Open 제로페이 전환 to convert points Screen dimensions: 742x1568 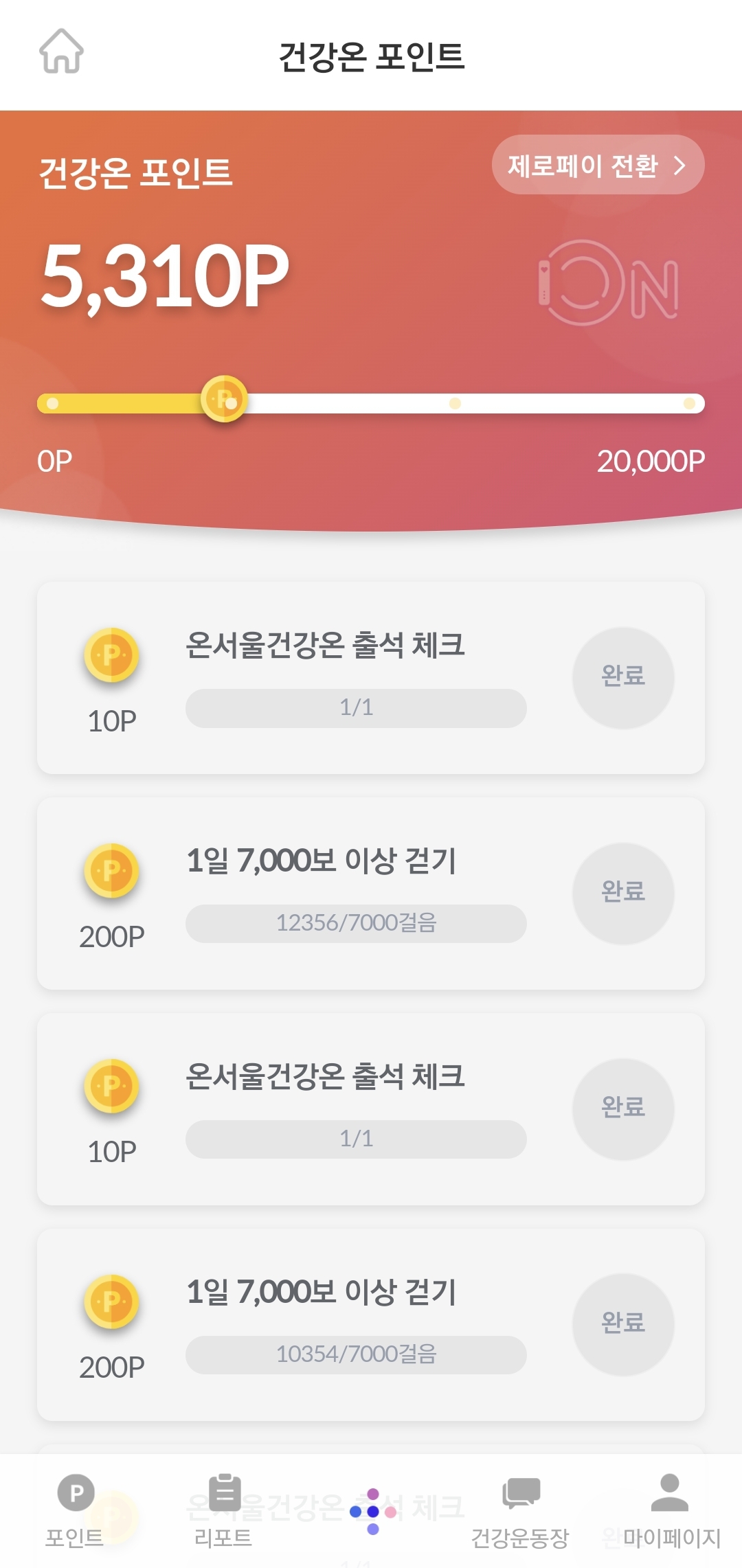click(598, 166)
